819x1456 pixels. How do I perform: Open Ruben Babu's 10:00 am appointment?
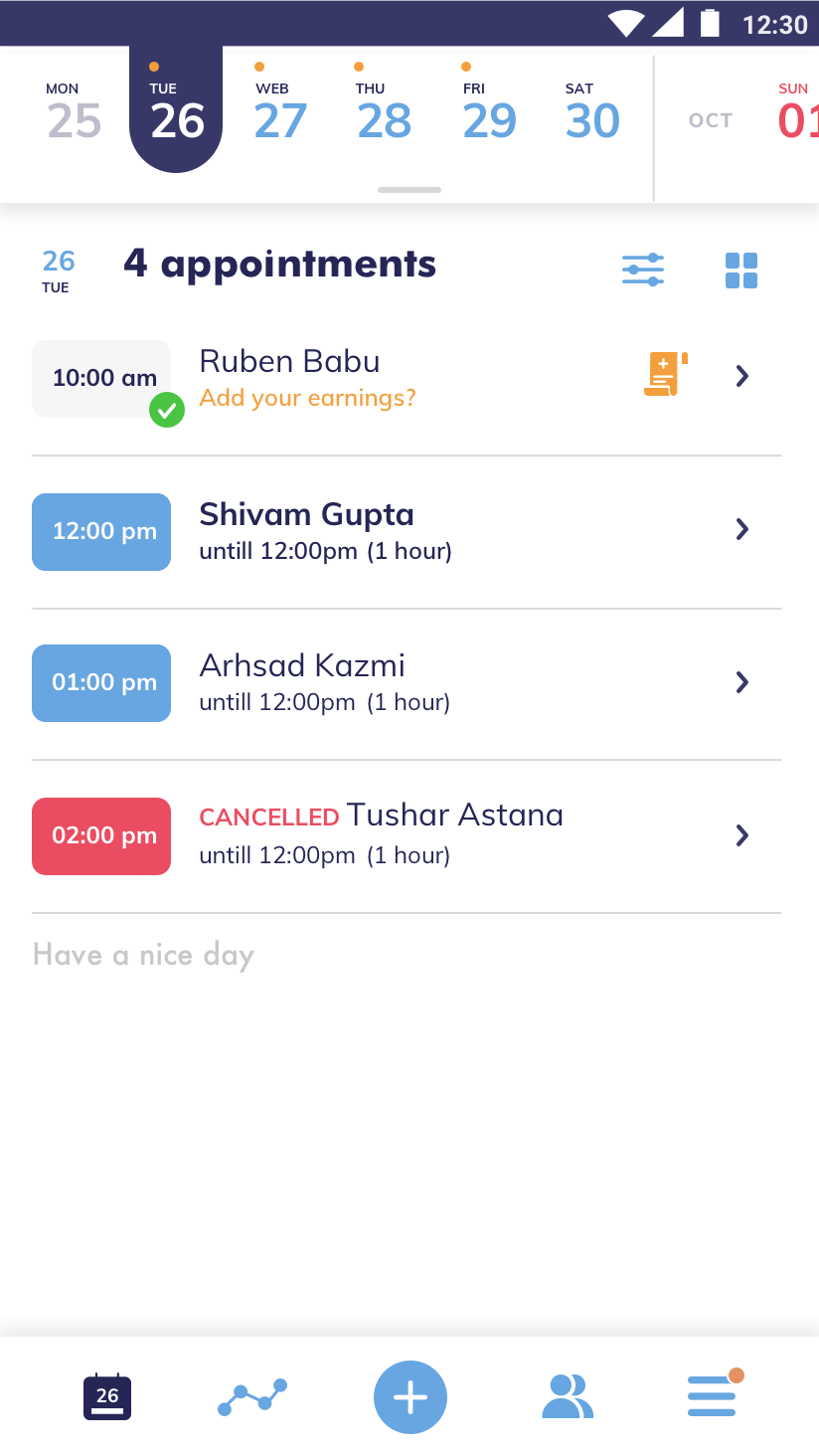[398, 378]
